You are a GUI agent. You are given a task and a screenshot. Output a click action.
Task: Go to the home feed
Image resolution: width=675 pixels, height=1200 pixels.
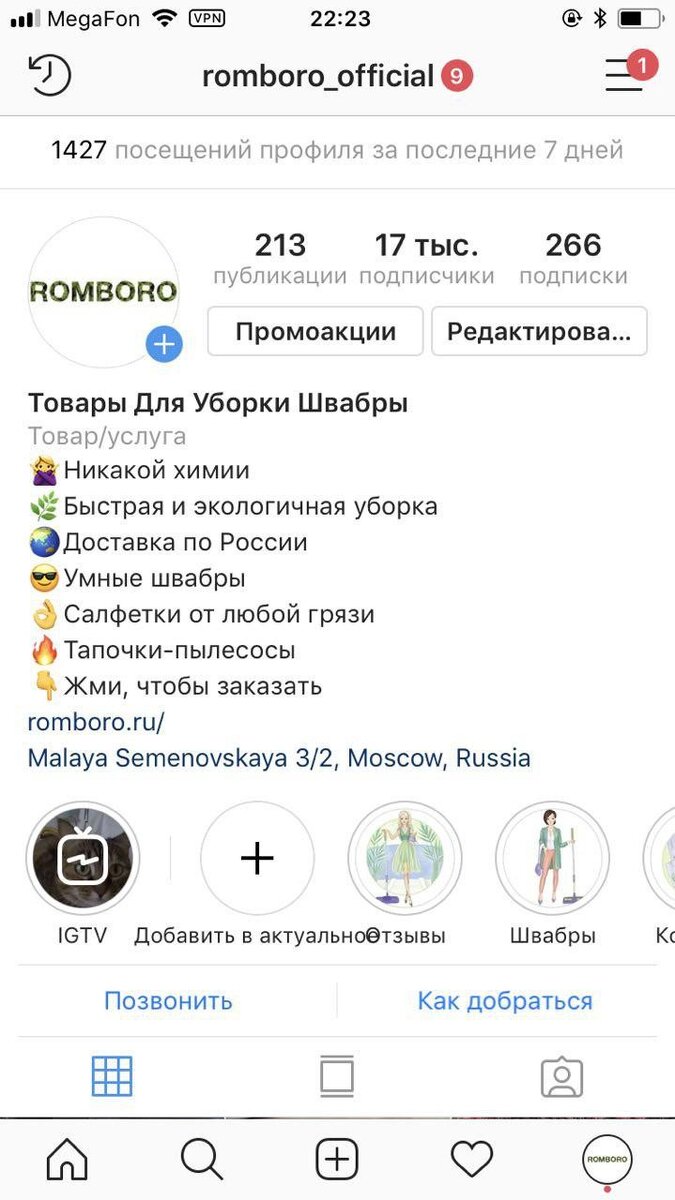click(67, 1160)
